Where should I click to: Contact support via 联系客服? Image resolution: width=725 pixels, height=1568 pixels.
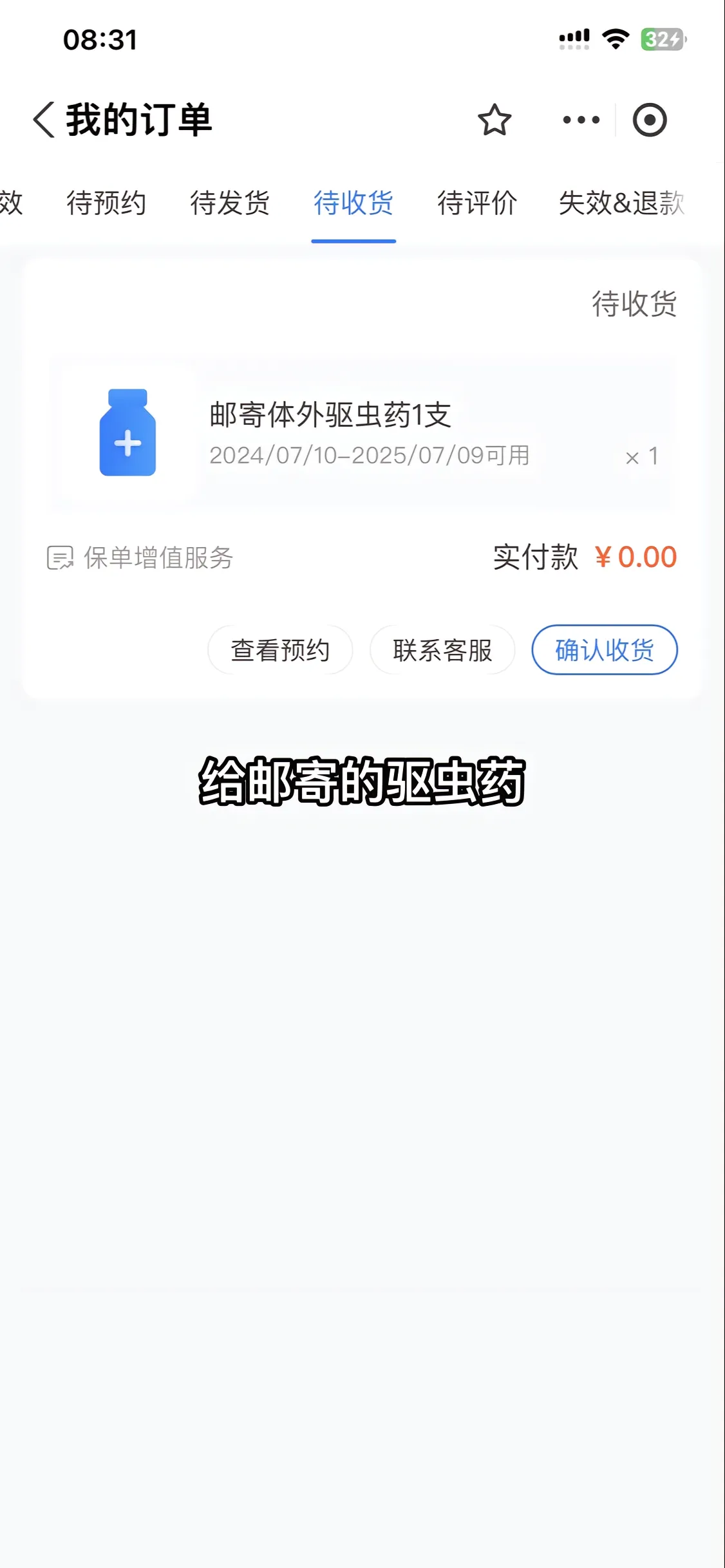(x=442, y=650)
